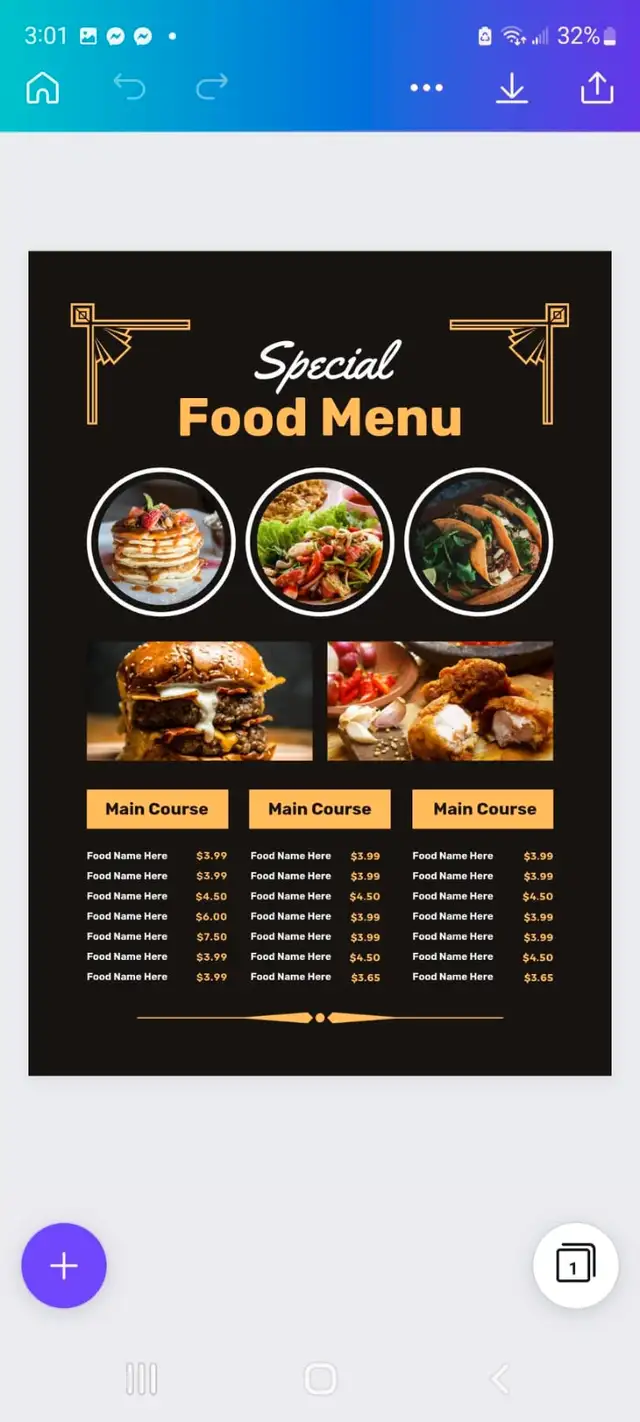Go to the Canva home screen
Screen dimensions: 640x1422
(42, 88)
